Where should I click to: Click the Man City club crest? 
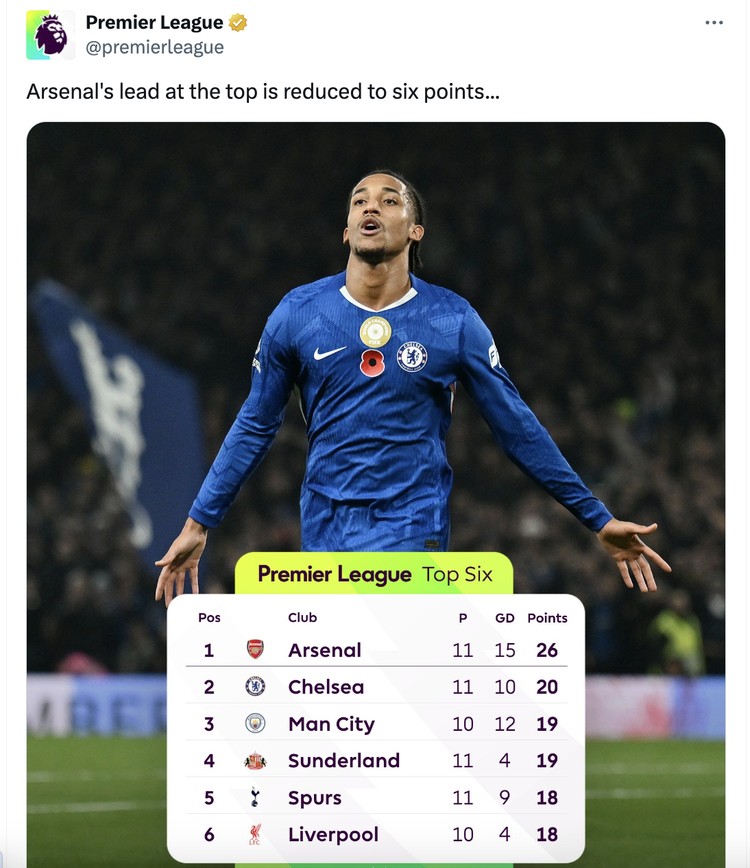coord(255,724)
